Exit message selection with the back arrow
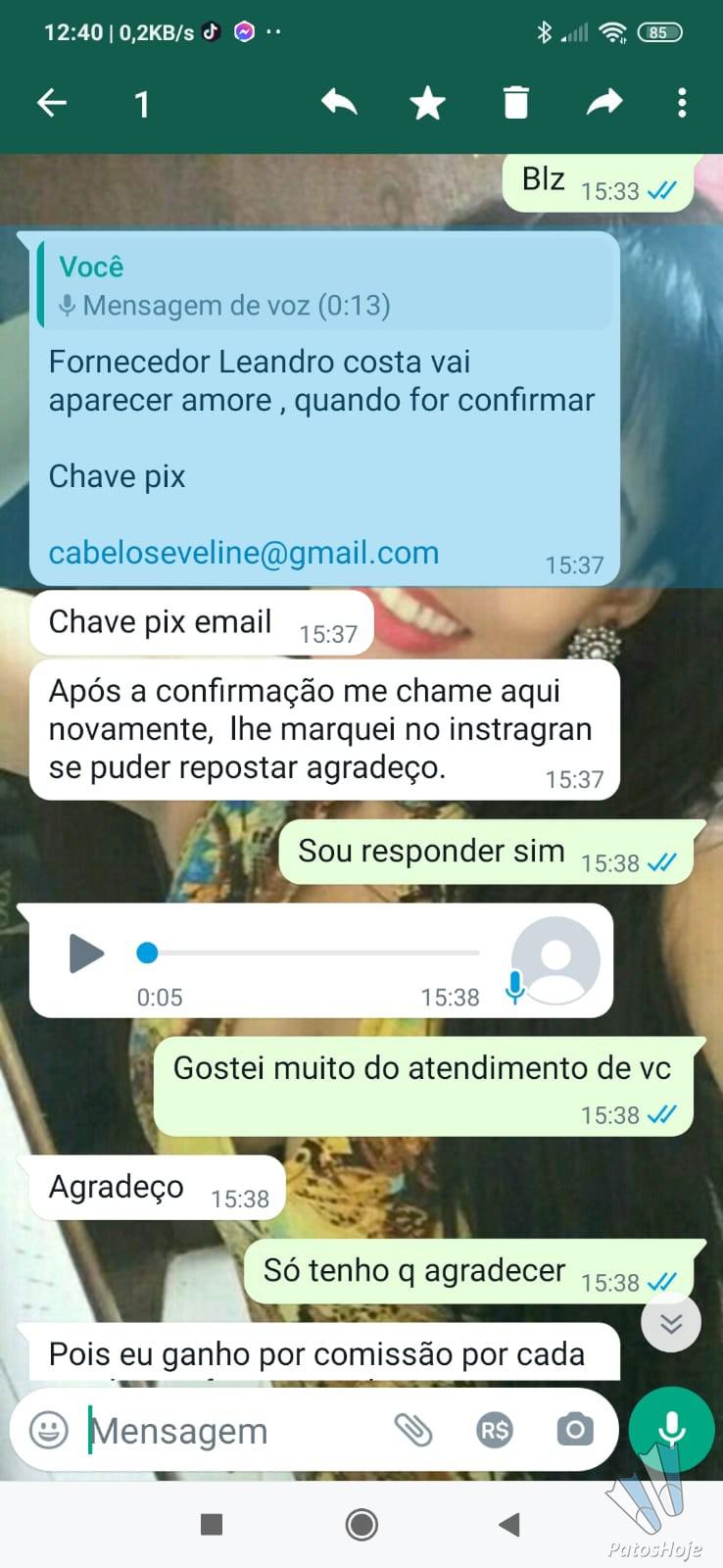Image resolution: width=723 pixels, height=1568 pixels. coord(52,103)
